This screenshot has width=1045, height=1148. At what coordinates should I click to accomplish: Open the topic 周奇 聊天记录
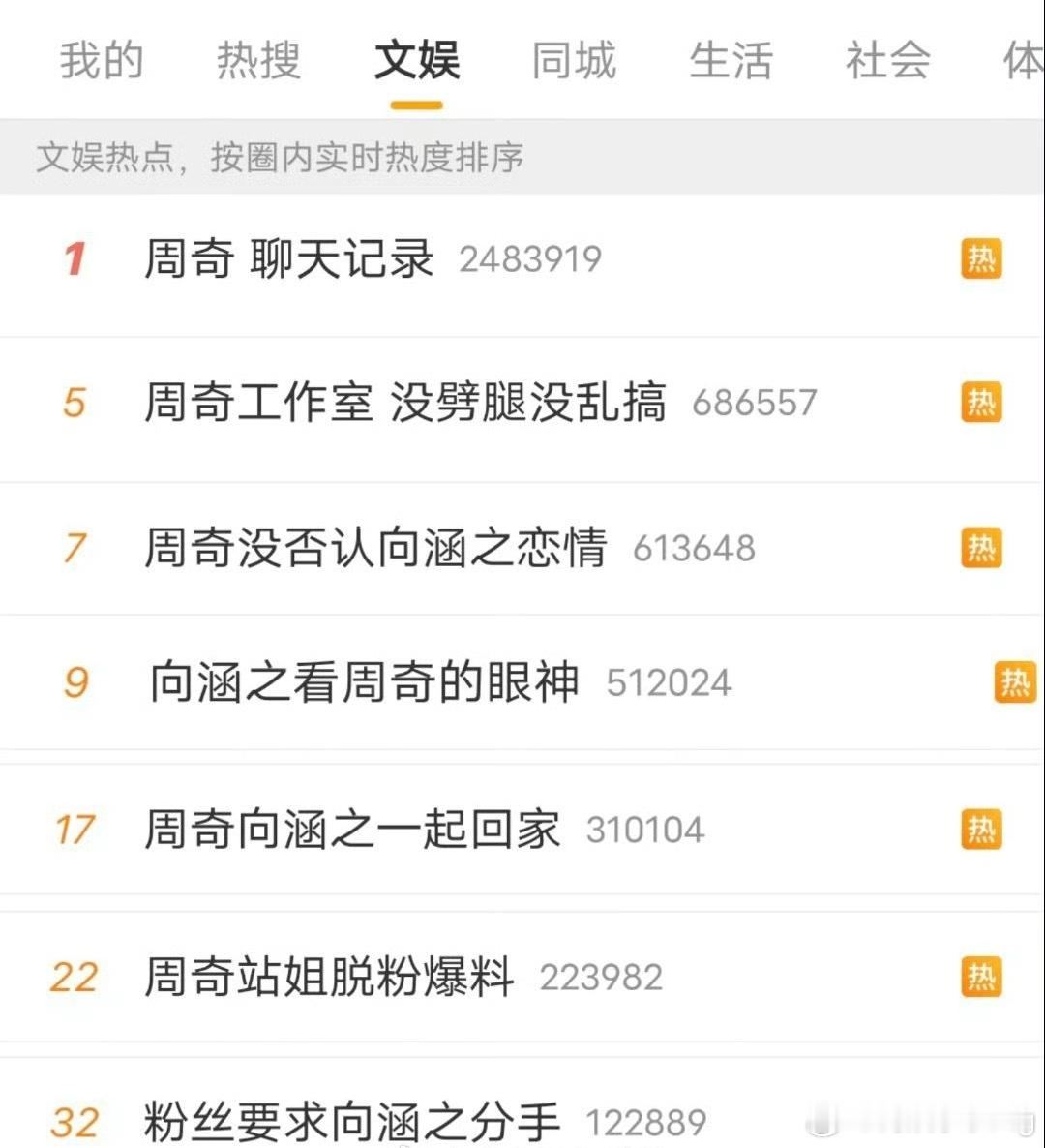(292, 259)
